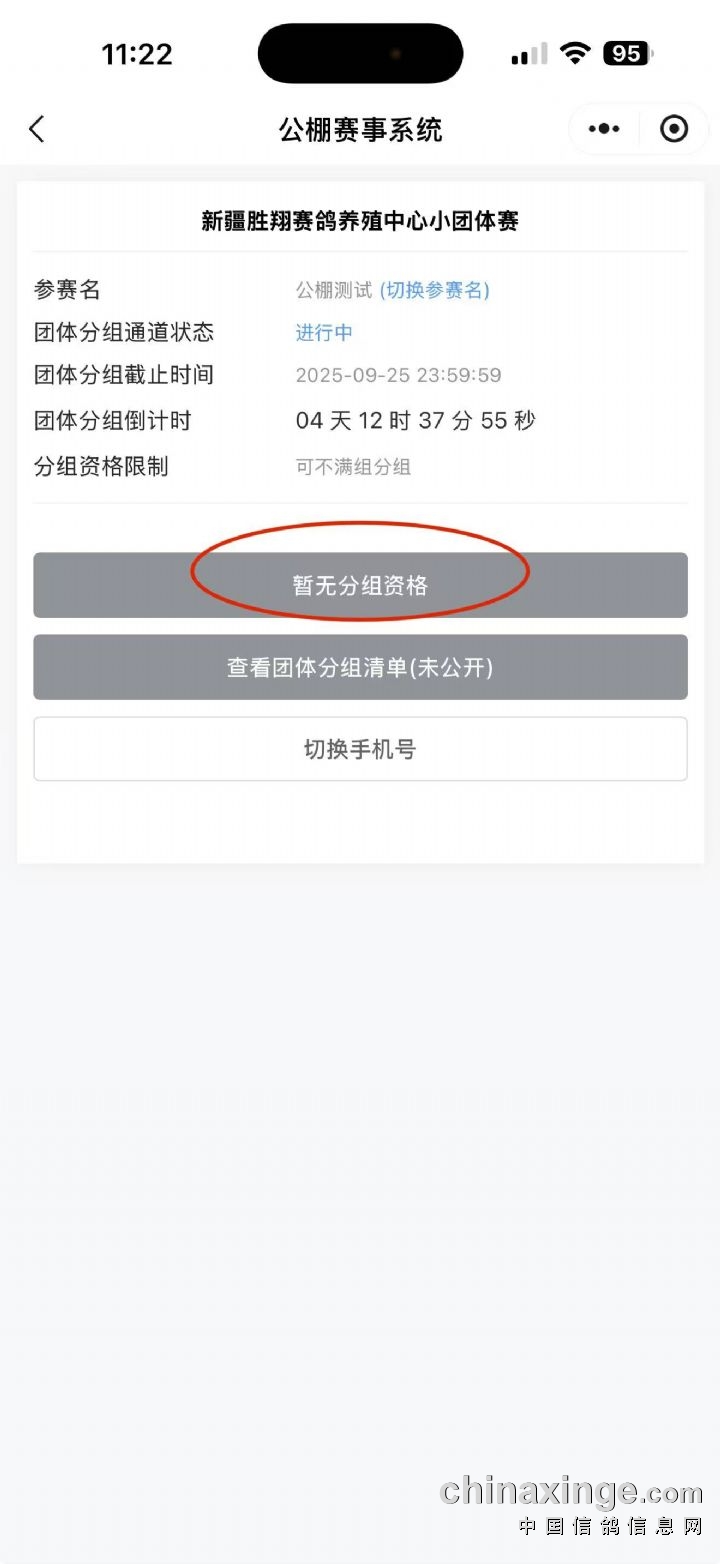Tap the 切换参赛名 link
This screenshot has height=1564, width=720.
click(435, 290)
